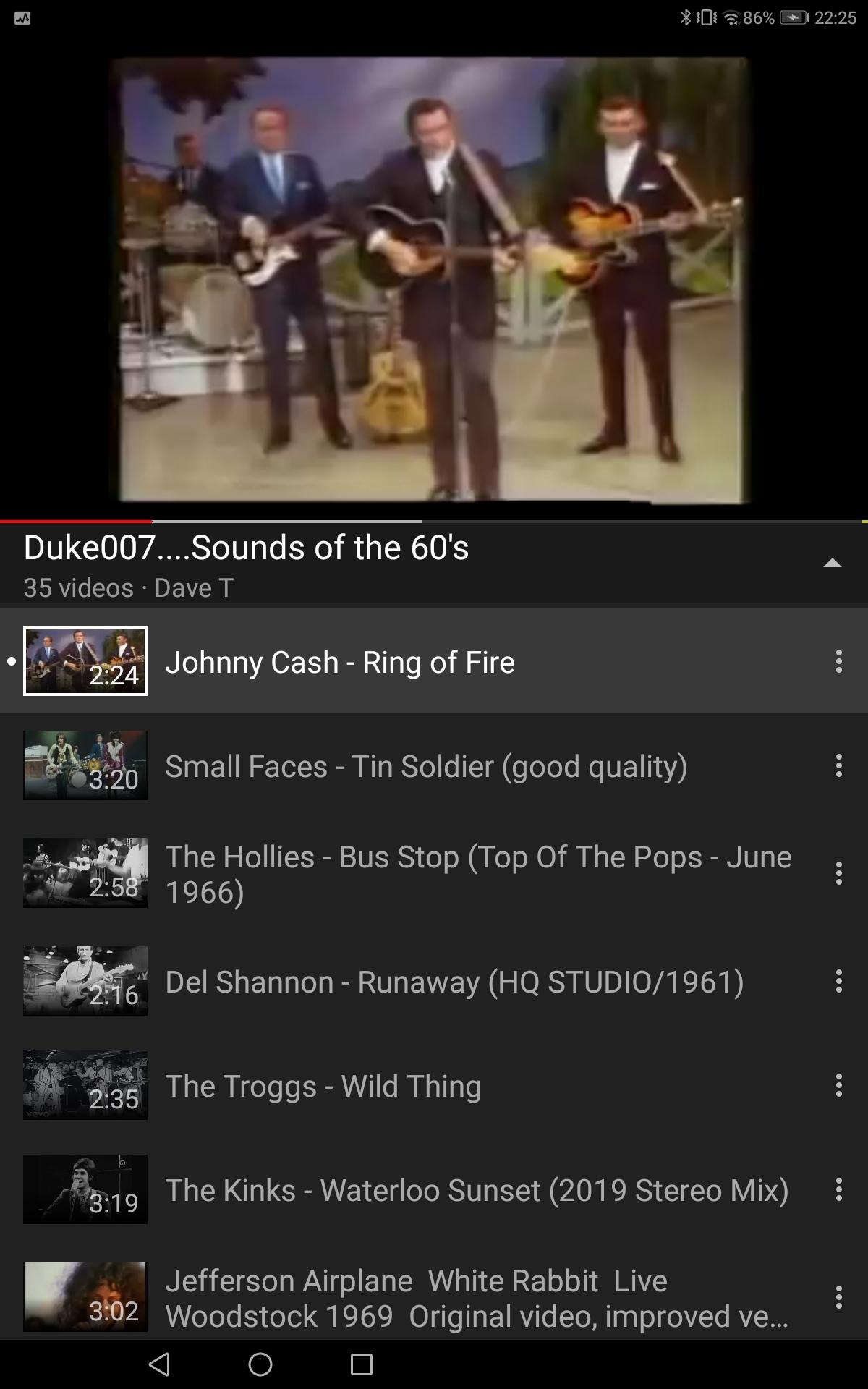Go to the home screen
Image resolution: width=868 pixels, height=1389 pixels.
point(260,1364)
